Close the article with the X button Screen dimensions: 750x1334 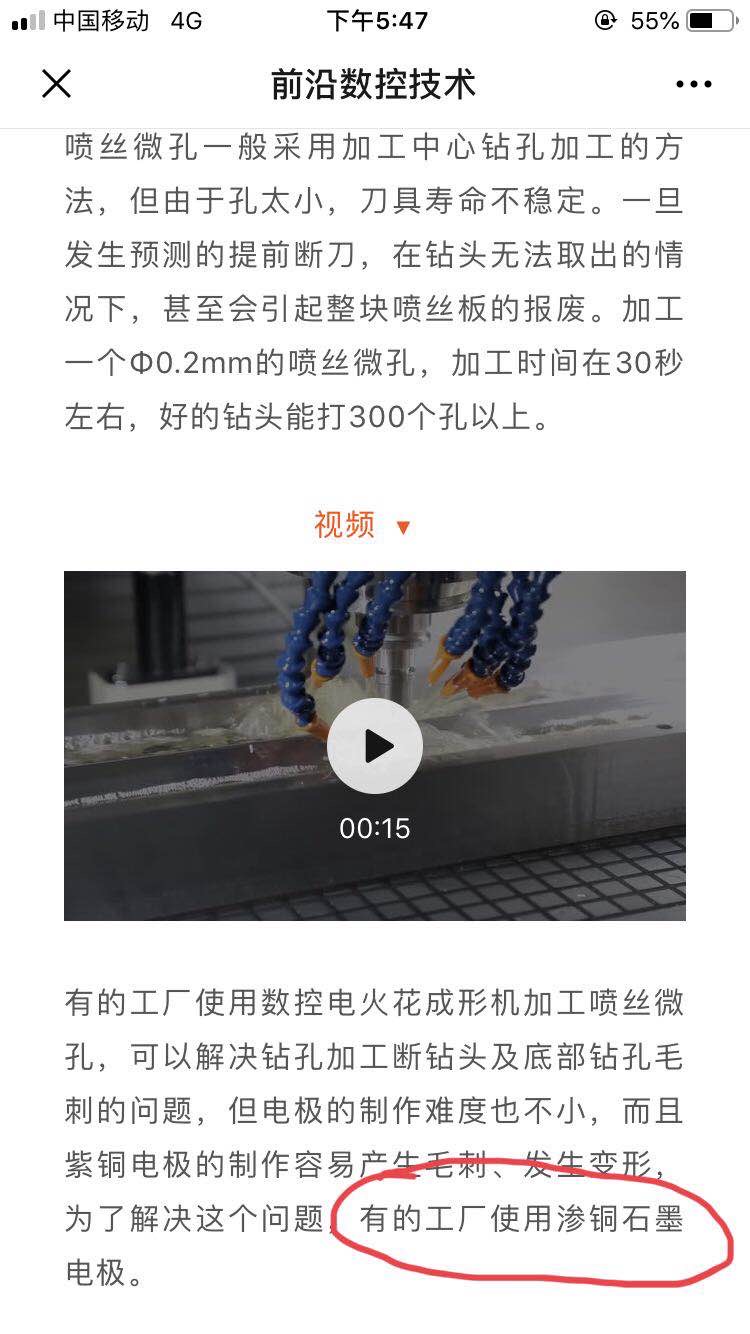57,84
